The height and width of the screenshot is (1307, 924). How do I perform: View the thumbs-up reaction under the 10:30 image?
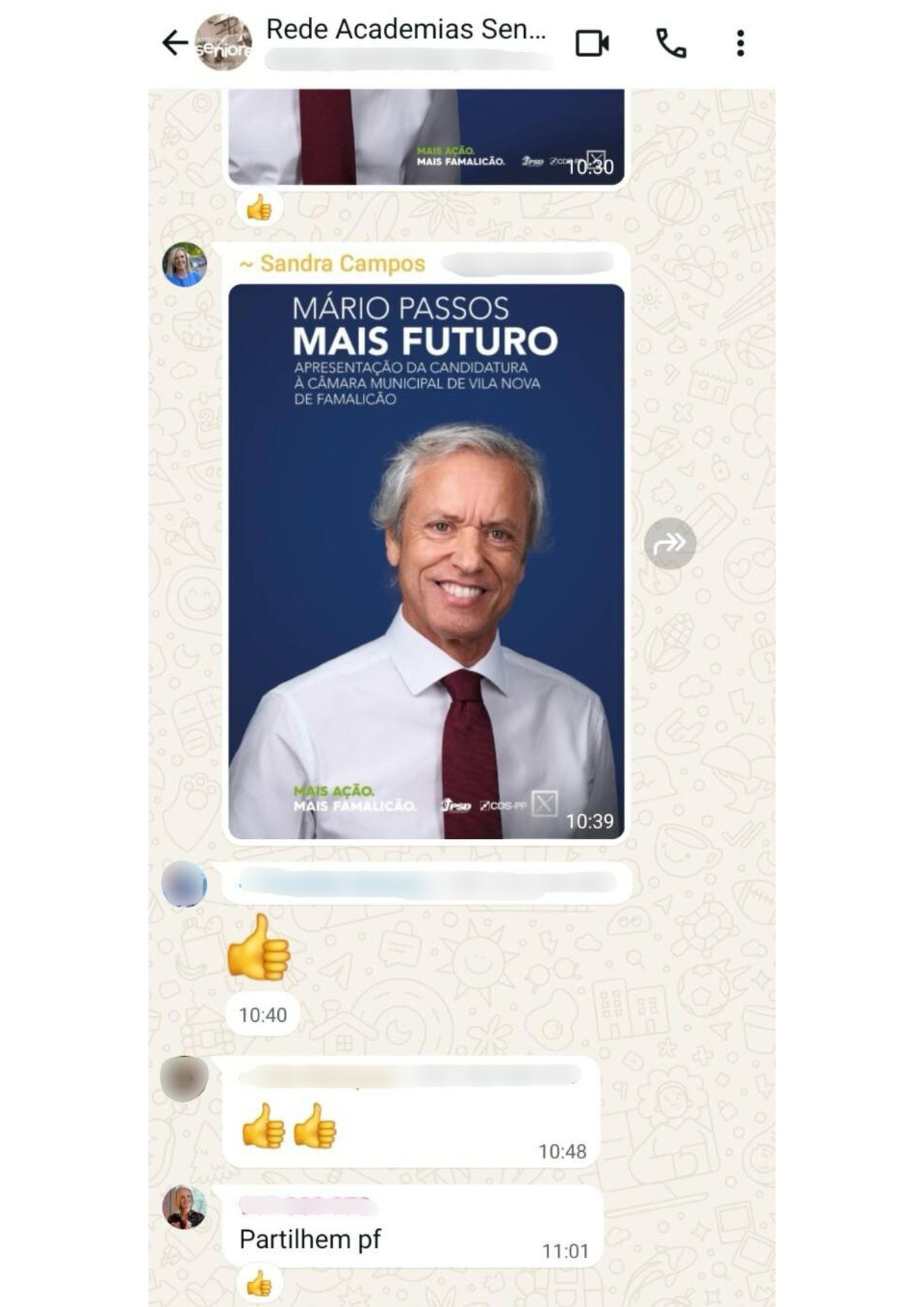point(259,208)
